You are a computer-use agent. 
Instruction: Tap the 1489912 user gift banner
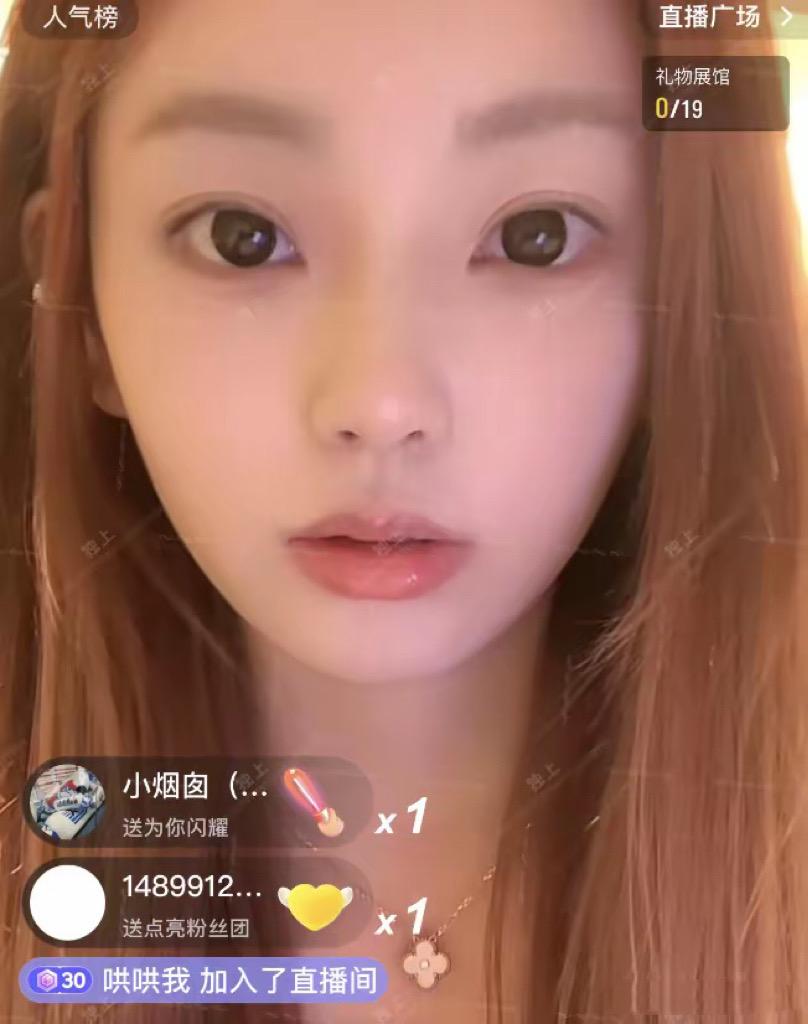[197, 903]
